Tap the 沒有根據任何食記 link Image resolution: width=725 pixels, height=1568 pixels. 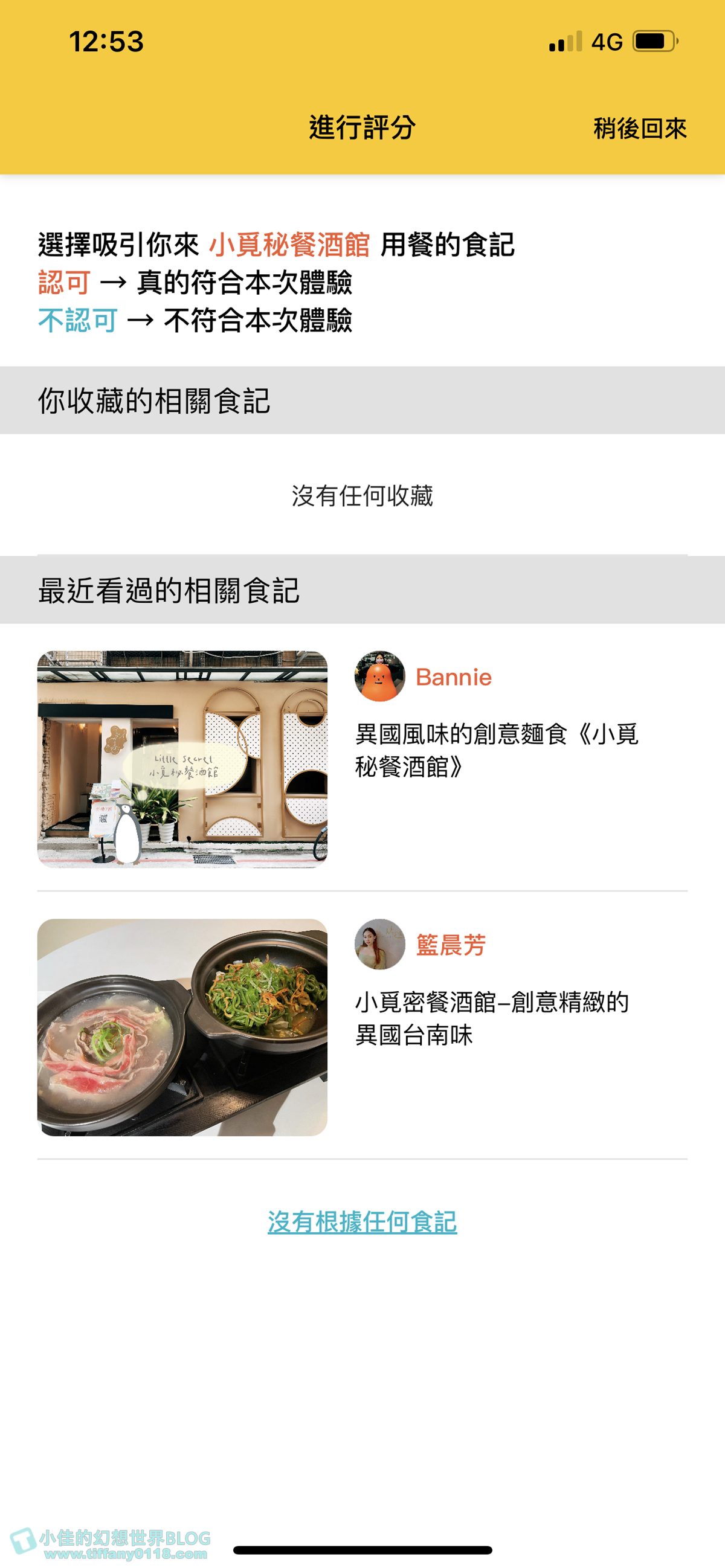pos(362,1222)
